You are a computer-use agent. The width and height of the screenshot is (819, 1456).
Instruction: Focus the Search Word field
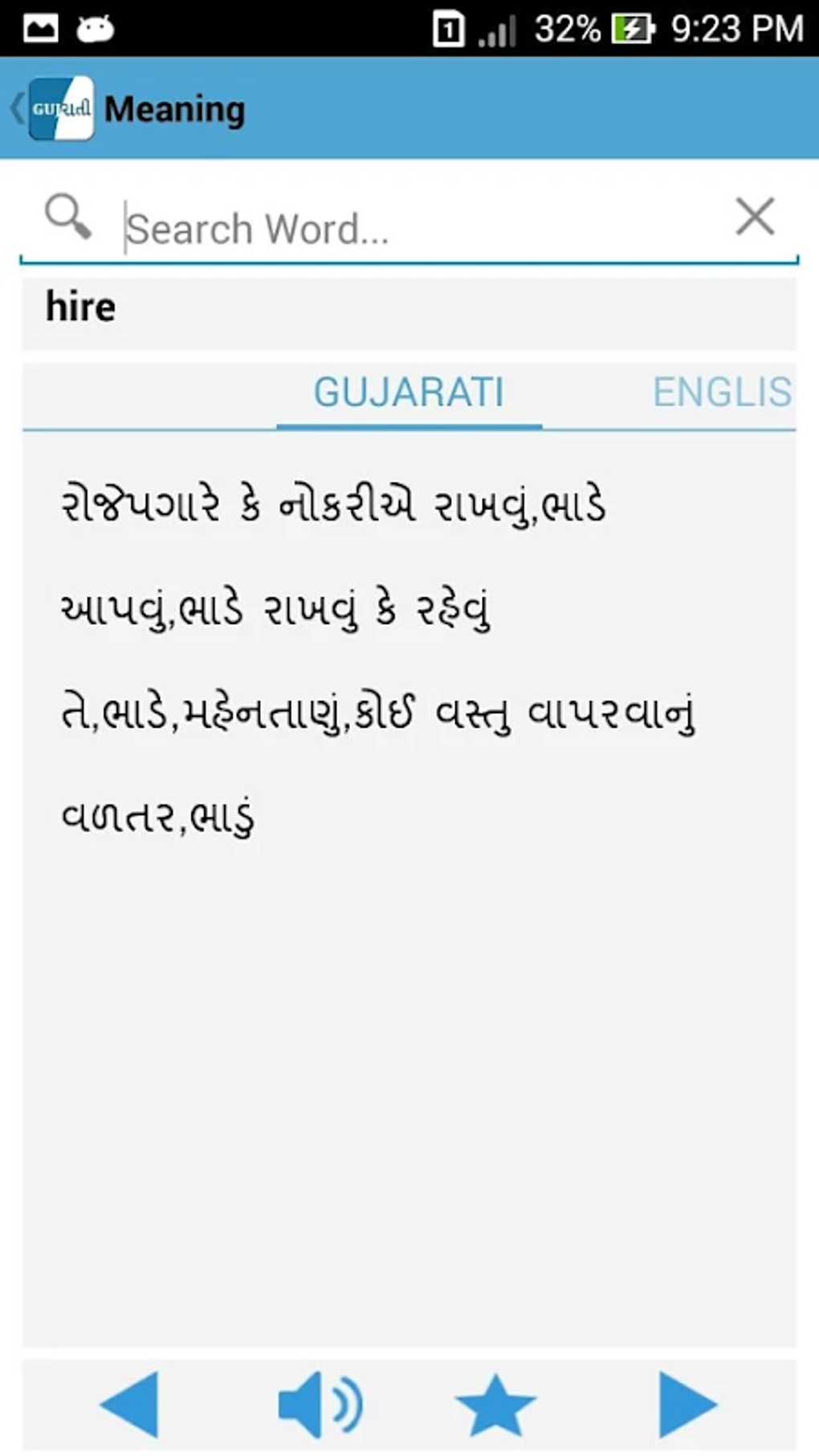pyautogui.click(x=418, y=229)
